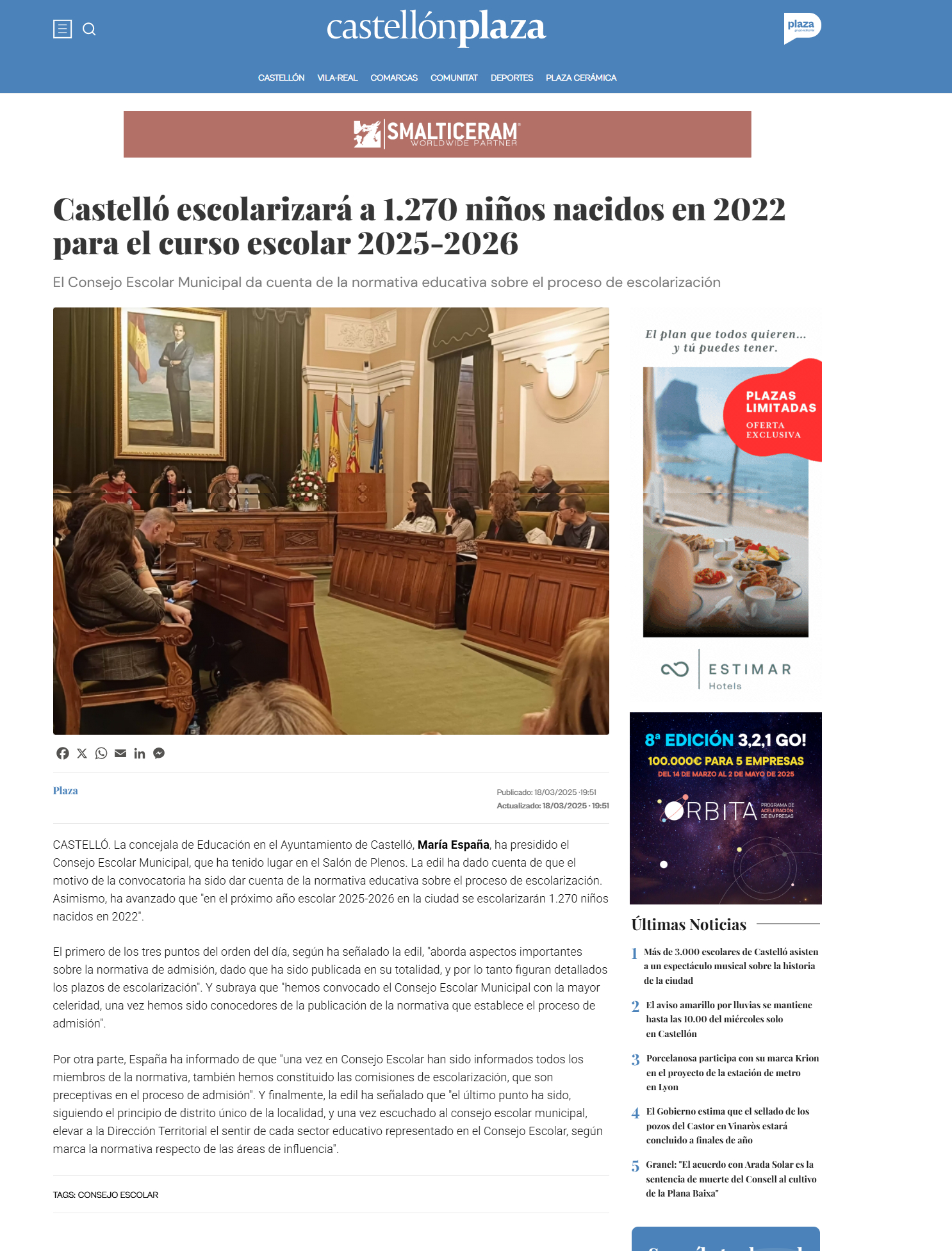The width and height of the screenshot is (952, 1251).
Task: Select the Comunitat section
Action: coord(454,78)
